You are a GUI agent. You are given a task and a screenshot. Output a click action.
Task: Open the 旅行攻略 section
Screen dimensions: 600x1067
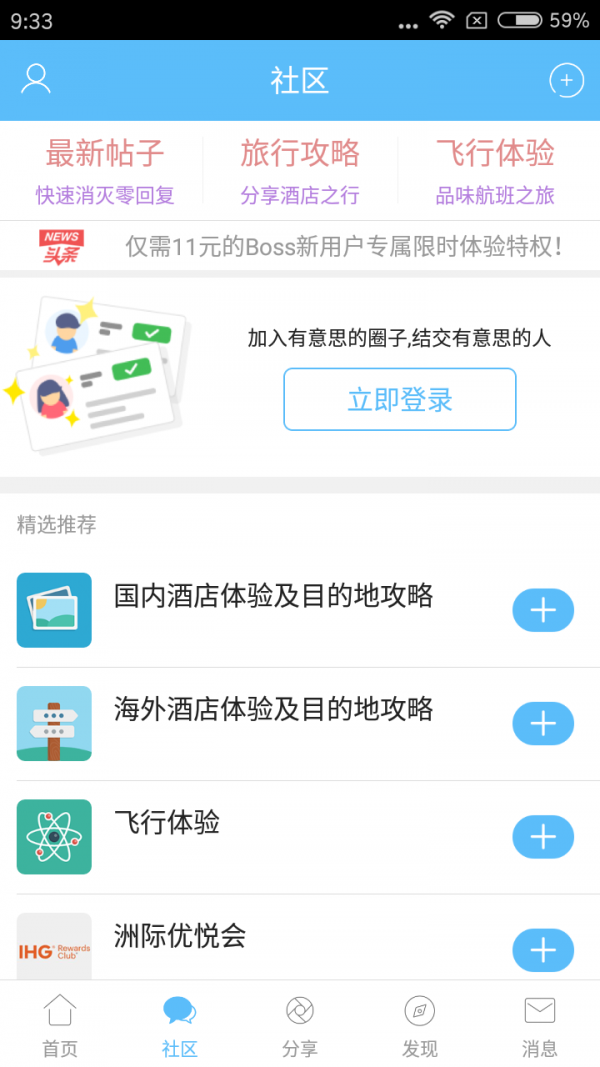pos(300,171)
